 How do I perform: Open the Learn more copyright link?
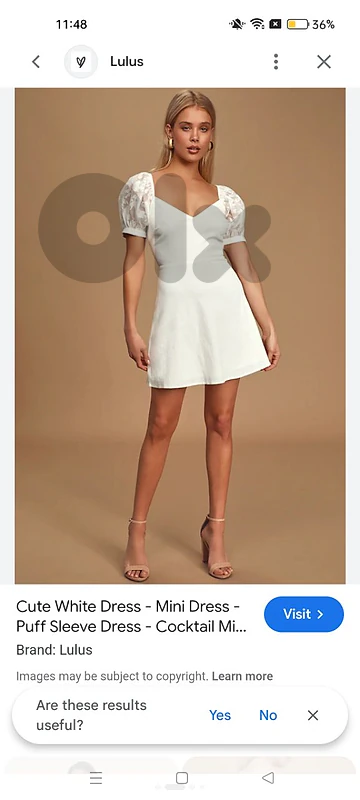pos(242,676)
